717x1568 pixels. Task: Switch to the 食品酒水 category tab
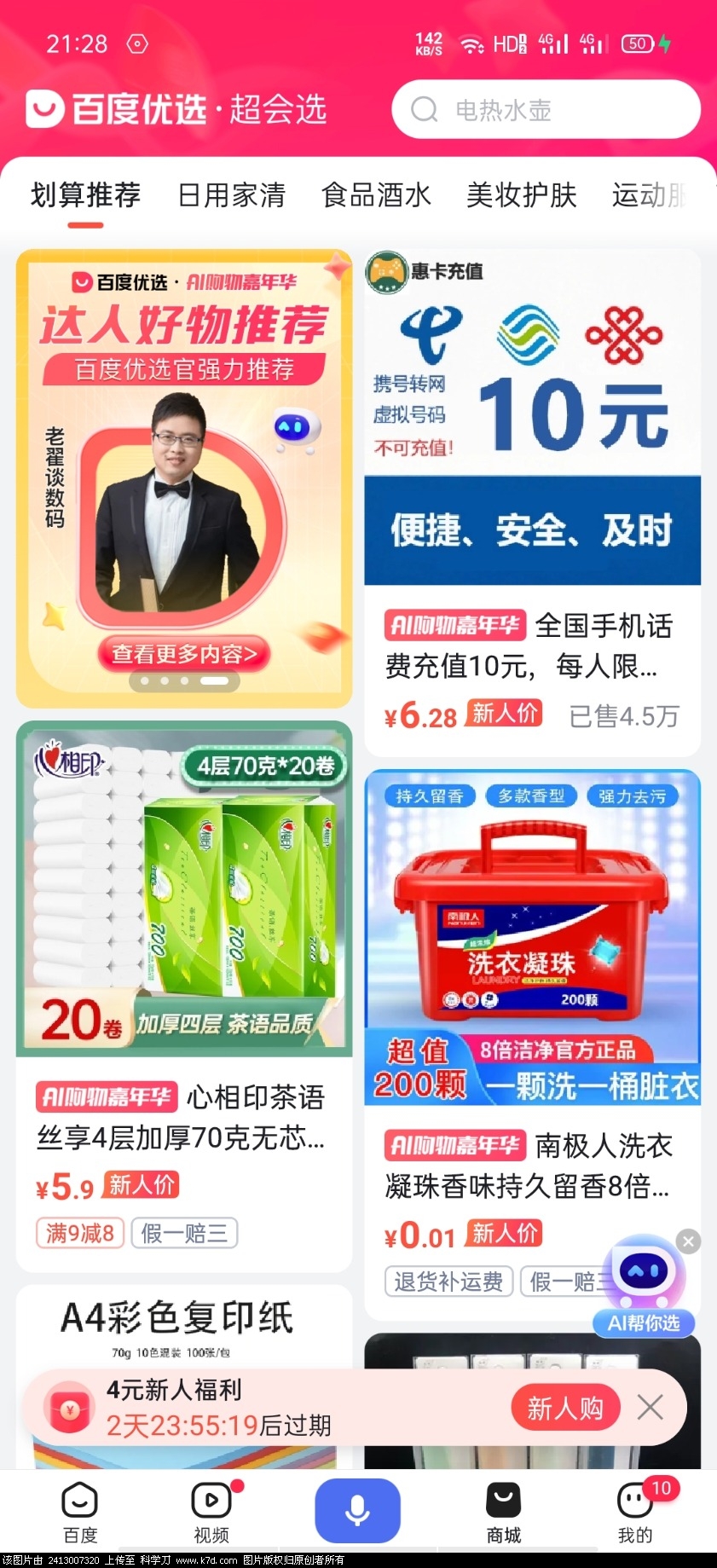tap(376, 195)
